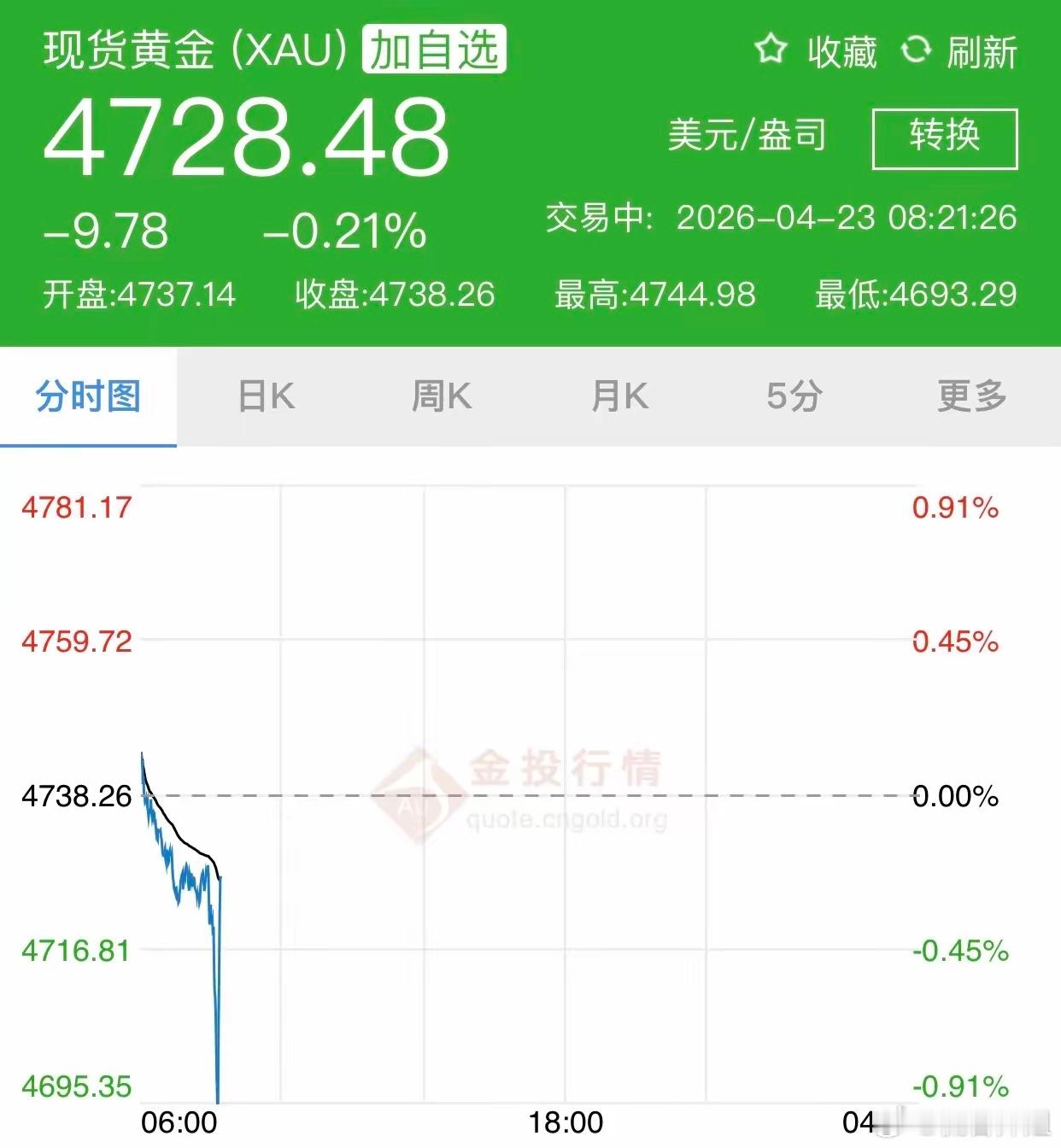
Task: Open the 周K chart view
Action: coord(441,396)
